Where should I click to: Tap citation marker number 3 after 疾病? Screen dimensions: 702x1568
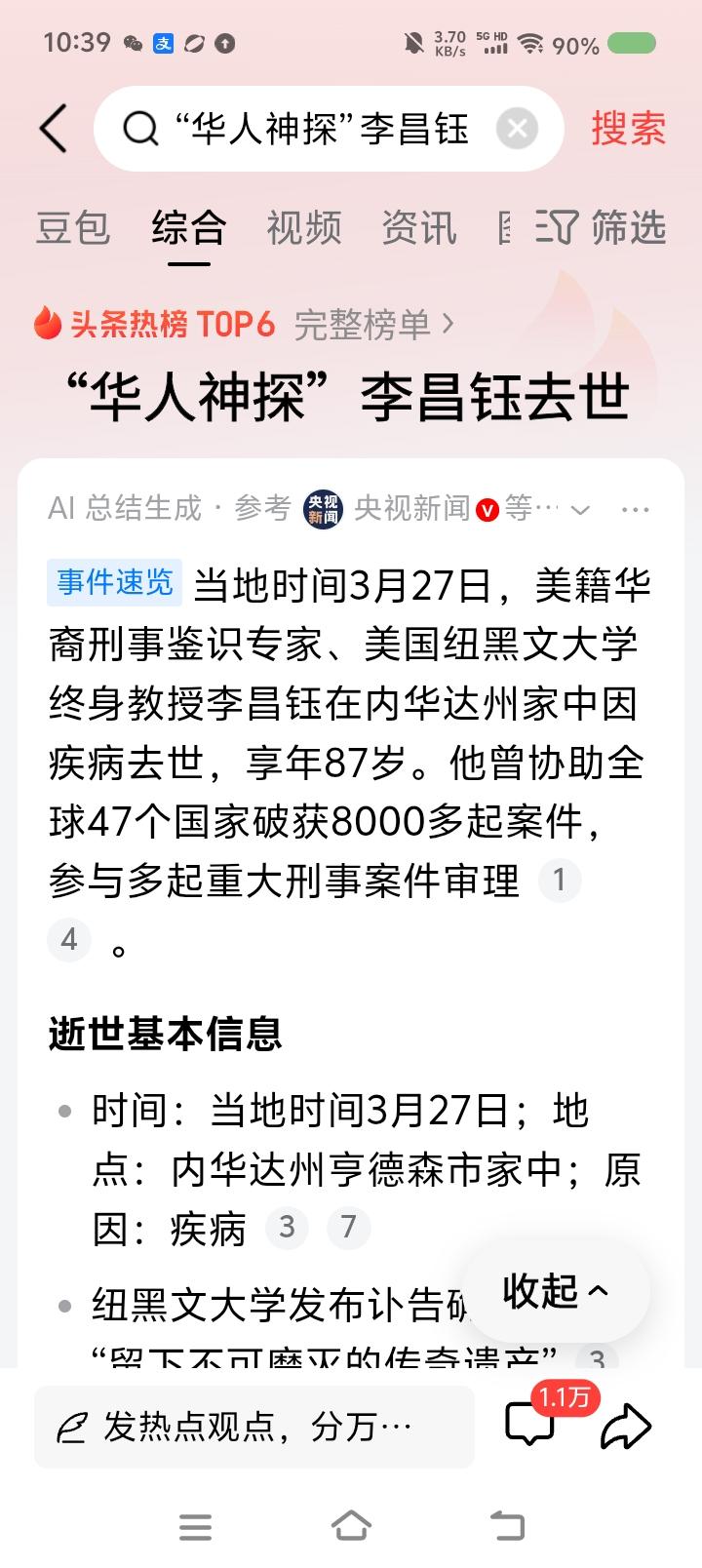point(287,1229)
